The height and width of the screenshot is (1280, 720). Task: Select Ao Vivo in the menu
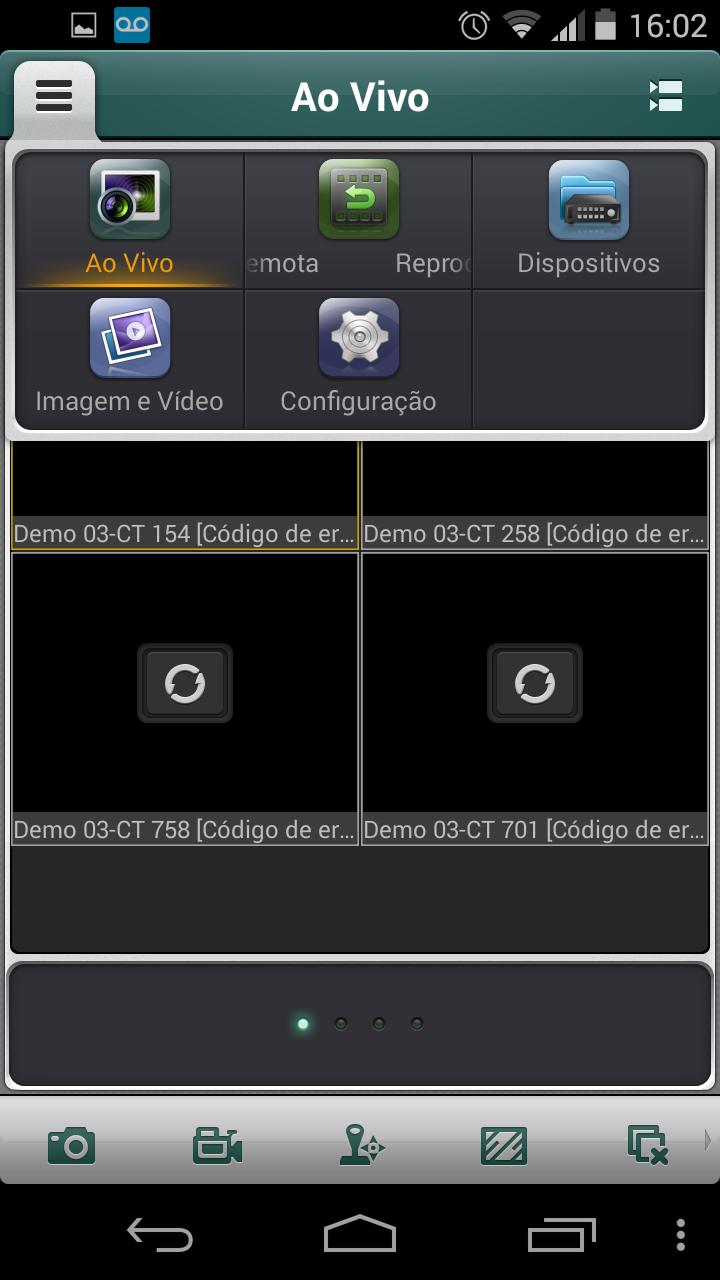click(130, 220)
